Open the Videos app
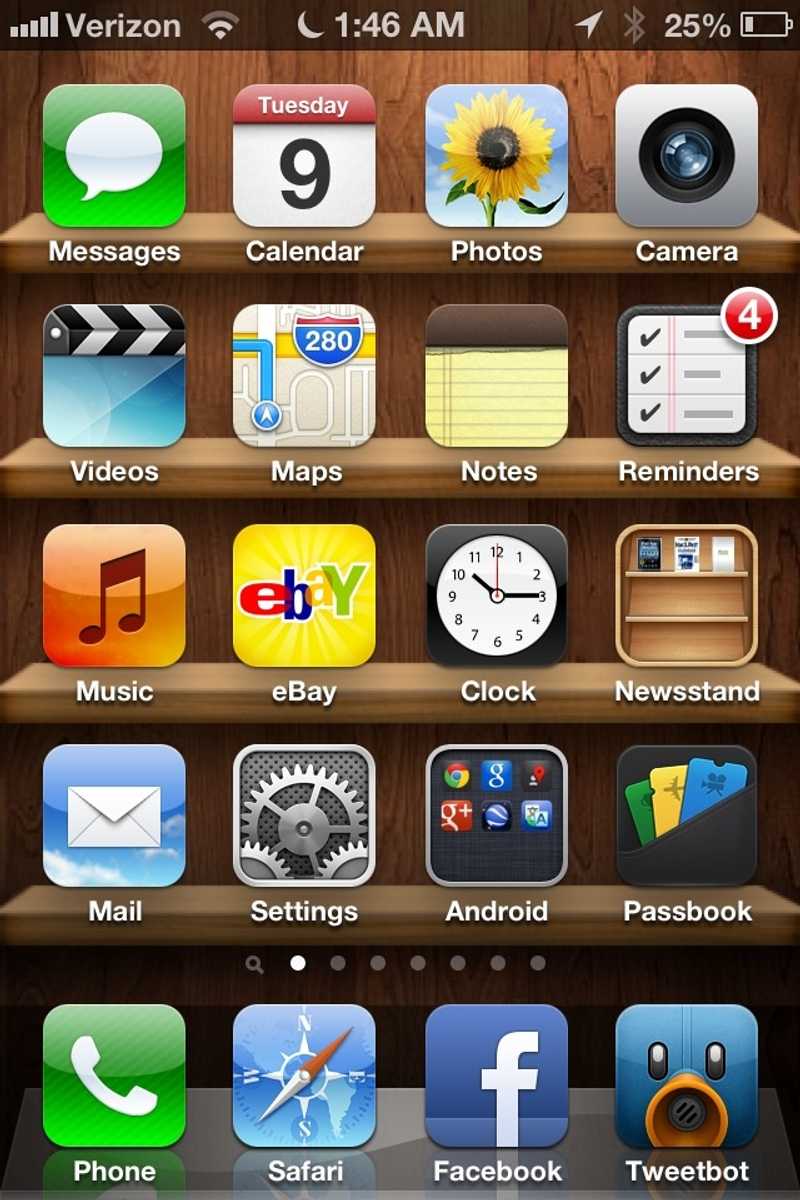800x1200 pixels. [114, 376]
